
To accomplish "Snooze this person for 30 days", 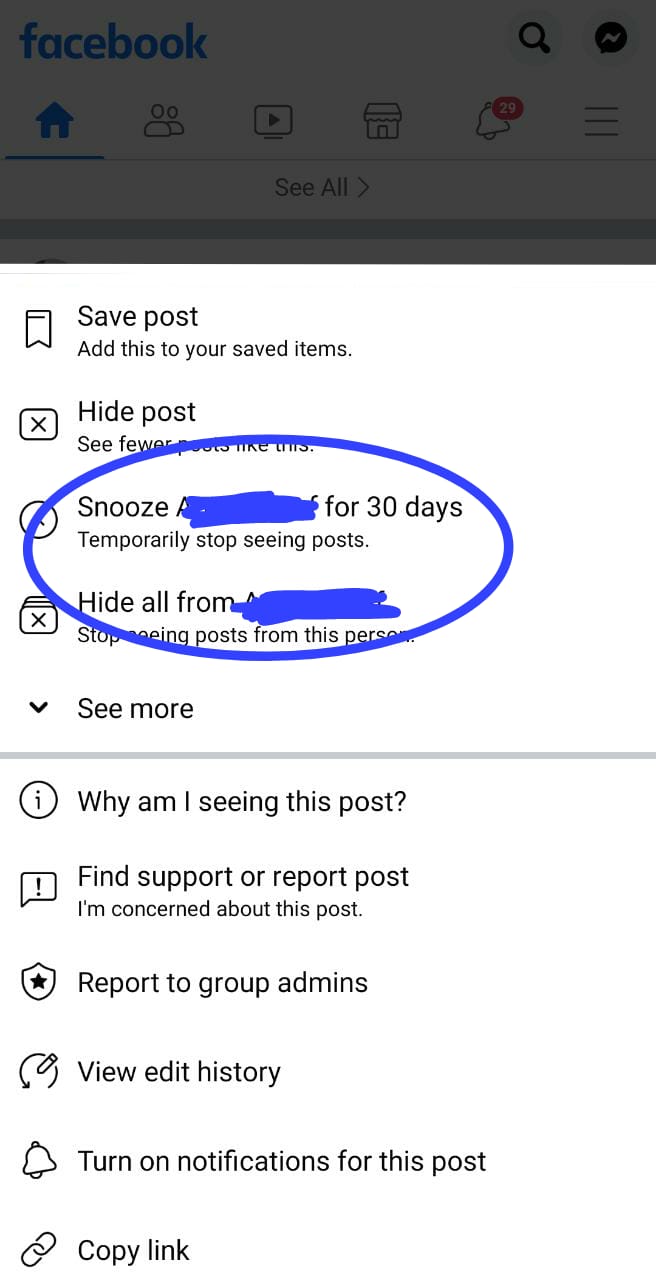I will [268, 520].
